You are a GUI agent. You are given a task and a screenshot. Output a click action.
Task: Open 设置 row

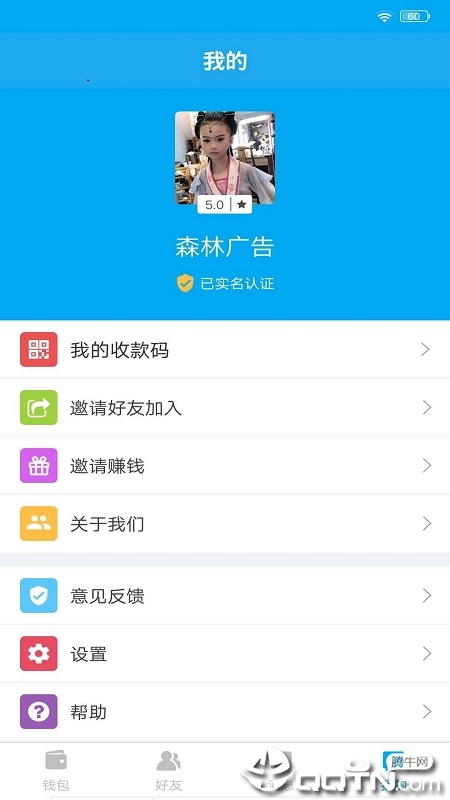(x=225, y=654)
